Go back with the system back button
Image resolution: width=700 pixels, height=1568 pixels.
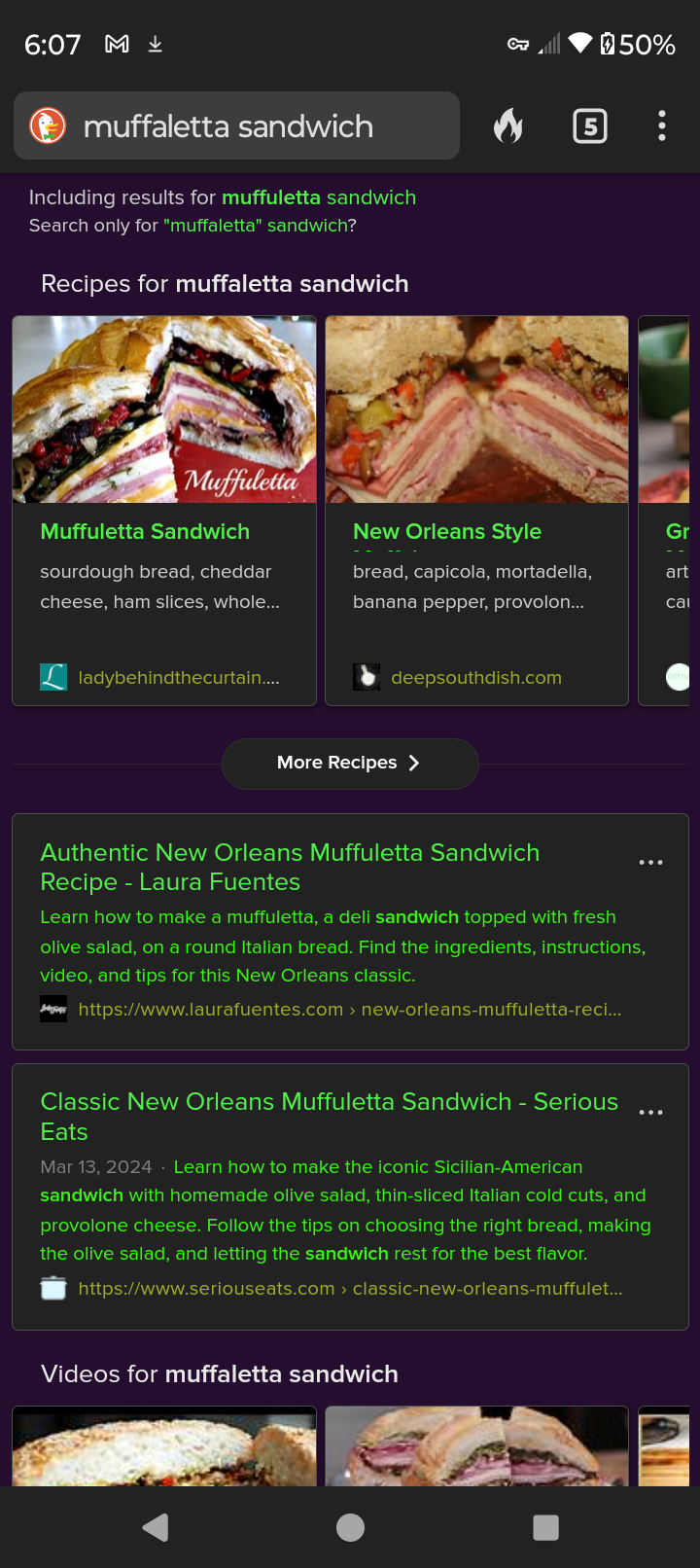click(x=156, y=1527)
